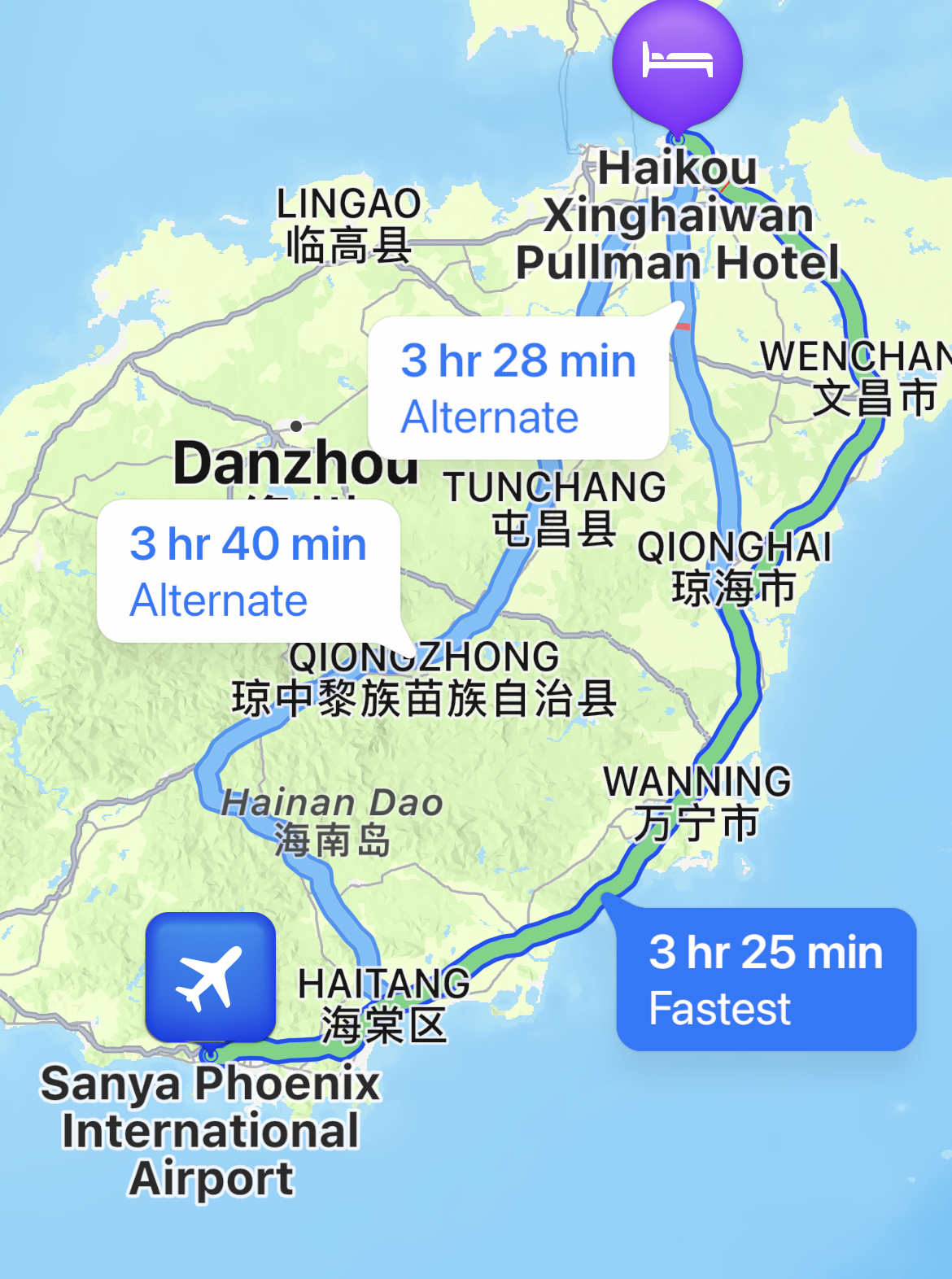
Task: Open the Sanya Phoenix International Airport marker
Action: [211, 977]
